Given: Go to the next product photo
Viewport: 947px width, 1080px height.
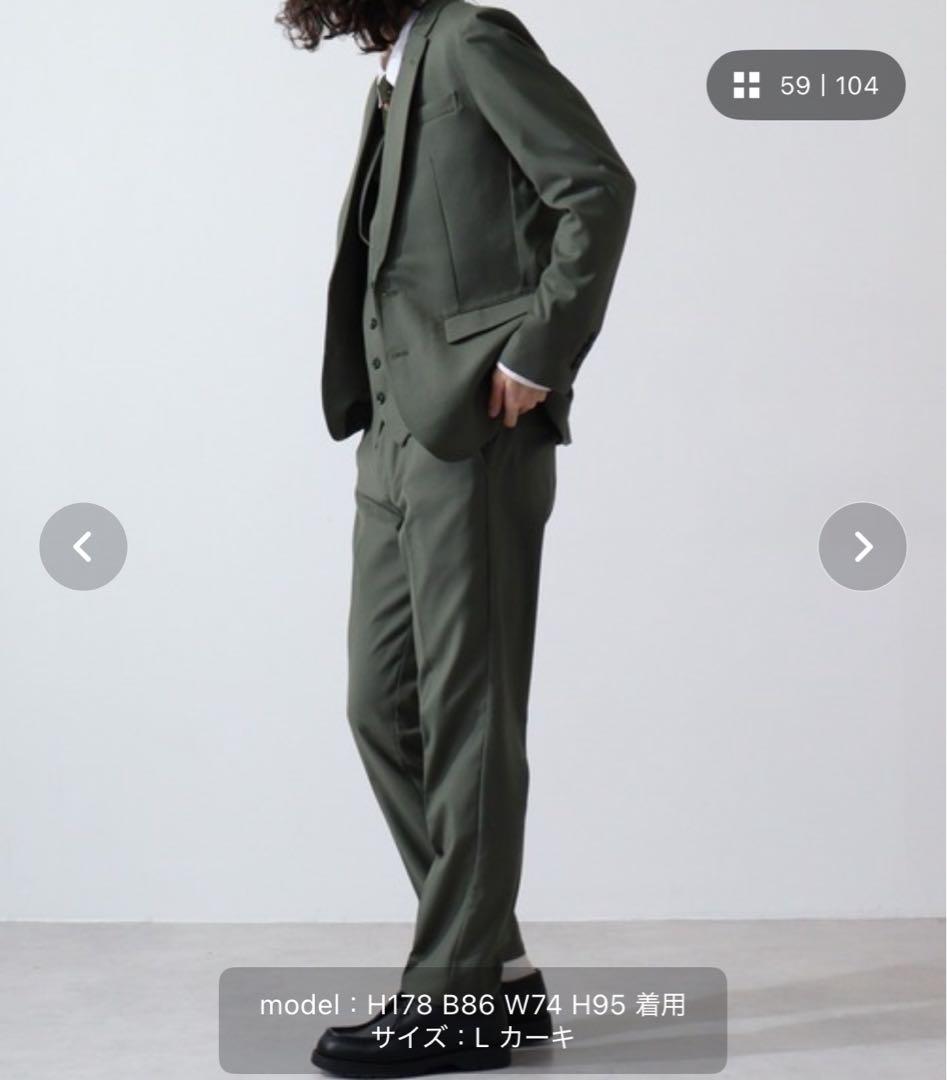Looking at the screenshot, I should coord(862,546).
